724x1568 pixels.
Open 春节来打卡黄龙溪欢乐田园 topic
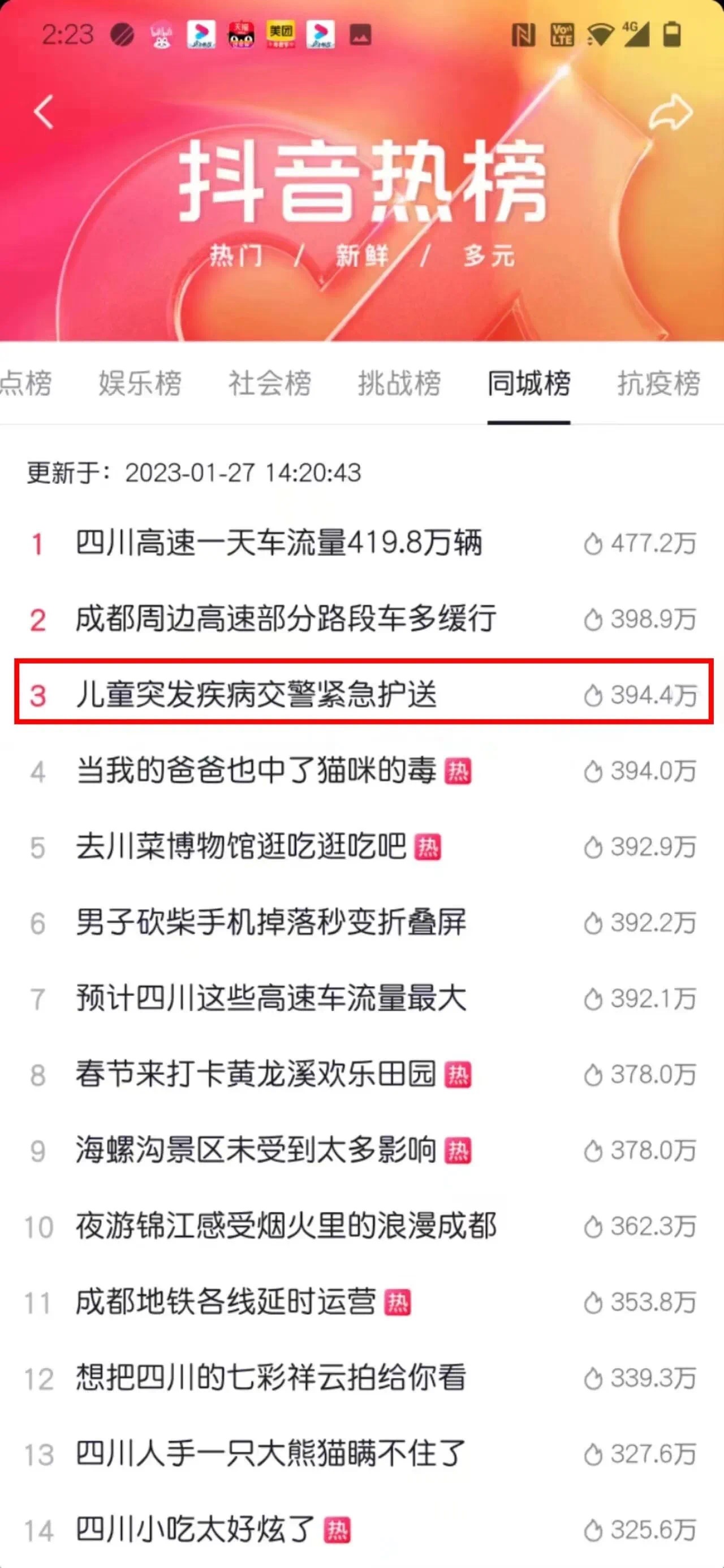(x=256, y=1075)
